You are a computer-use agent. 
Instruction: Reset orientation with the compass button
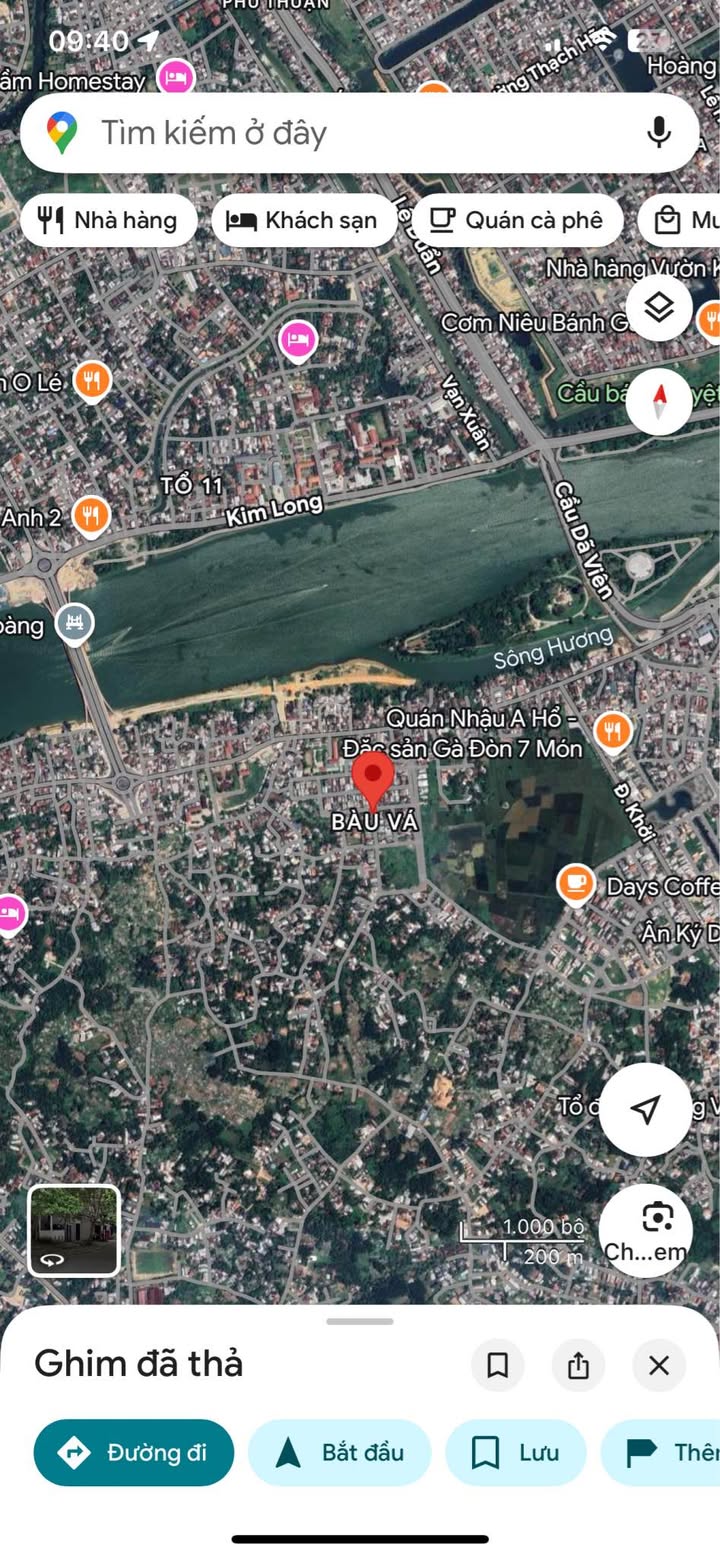tap(658, 402)
